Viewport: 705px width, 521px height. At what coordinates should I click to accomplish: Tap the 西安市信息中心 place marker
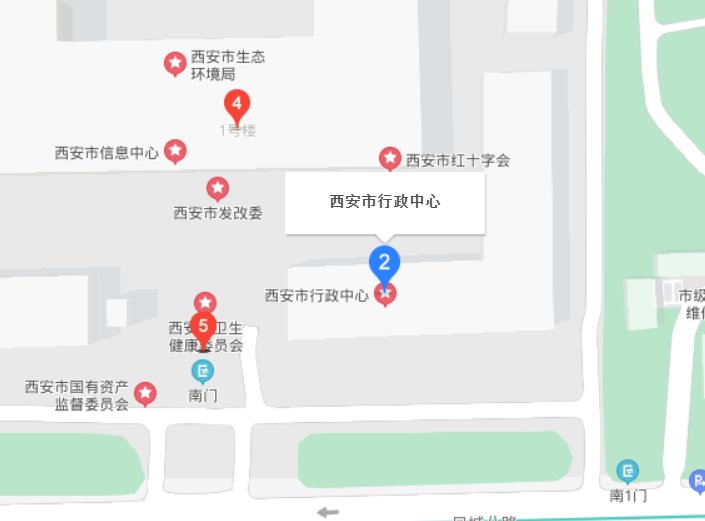[176, 151]
